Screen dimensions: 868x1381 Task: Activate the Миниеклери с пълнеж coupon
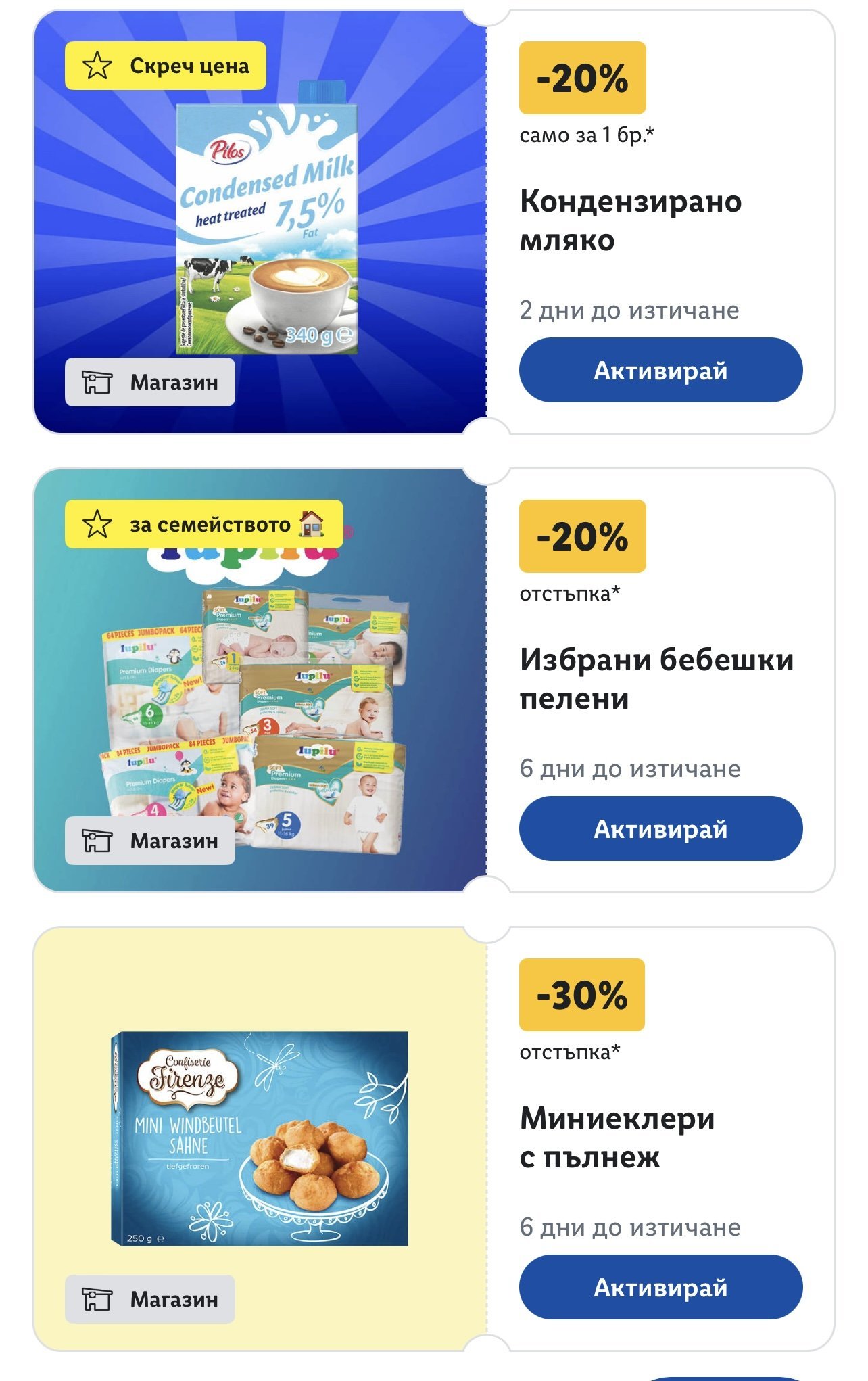coord(660,1287)
